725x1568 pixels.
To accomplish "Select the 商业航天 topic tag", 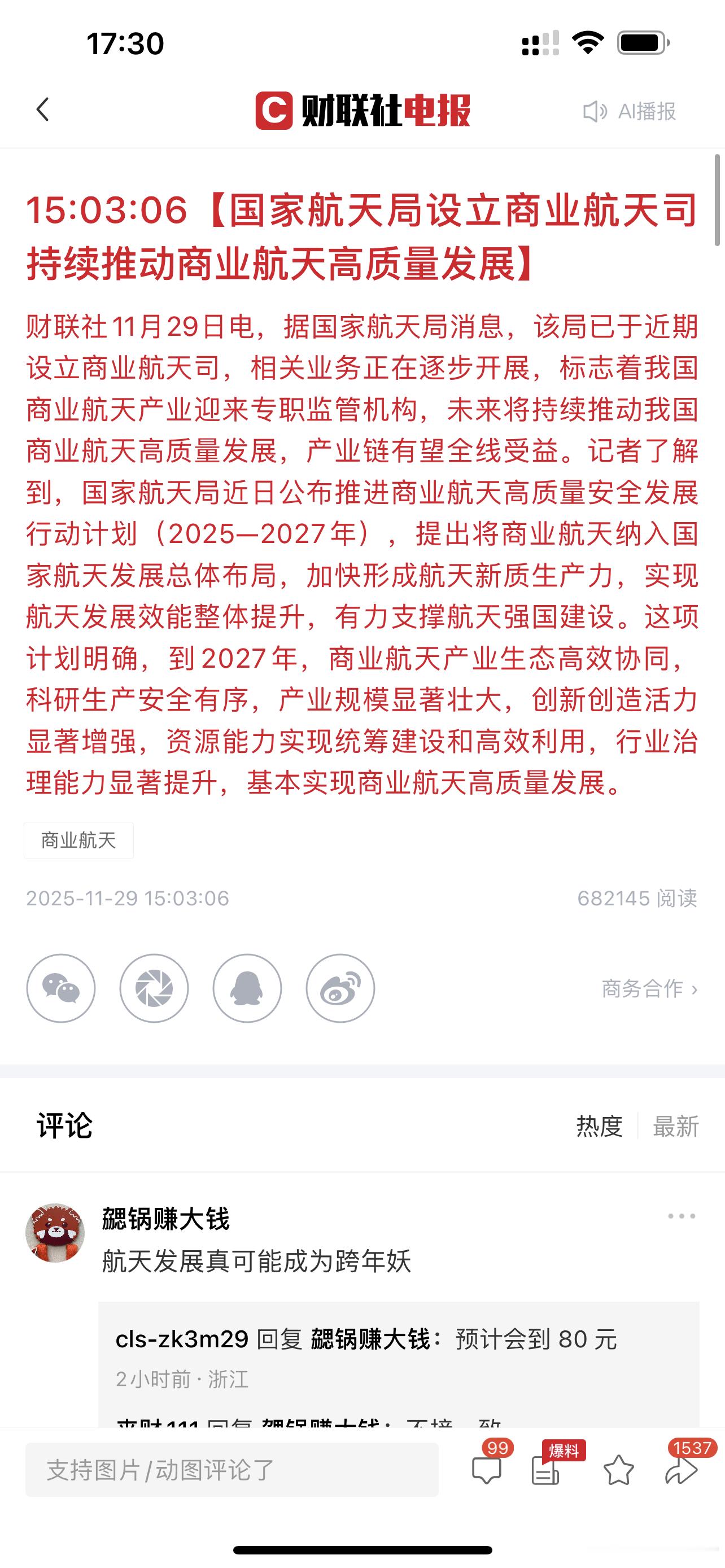I will (x=78, y=840).
